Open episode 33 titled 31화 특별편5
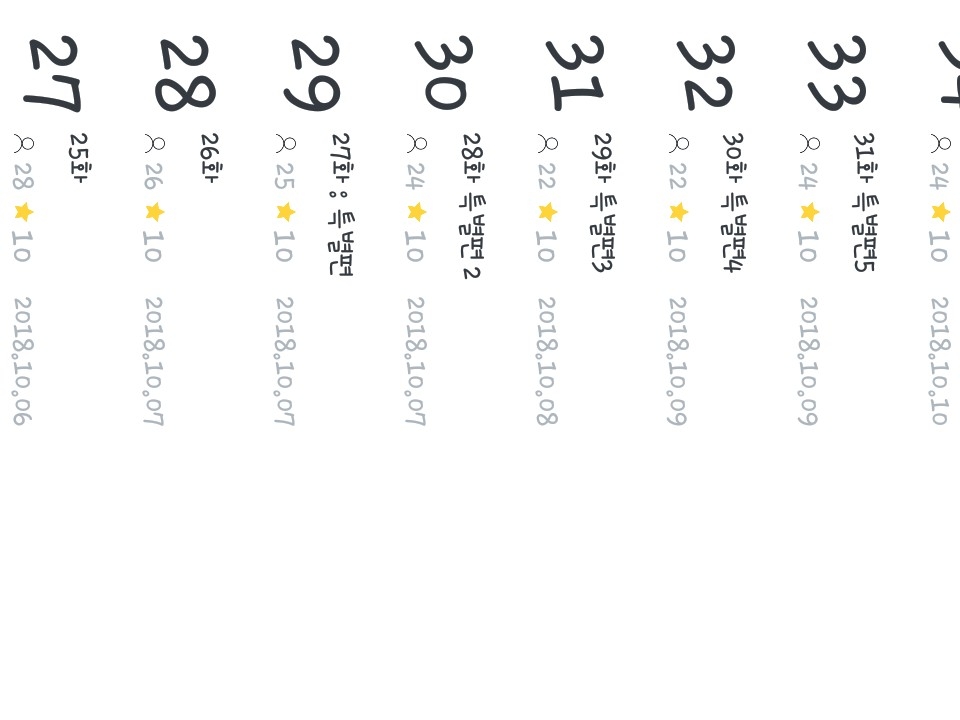 point(864,202)
